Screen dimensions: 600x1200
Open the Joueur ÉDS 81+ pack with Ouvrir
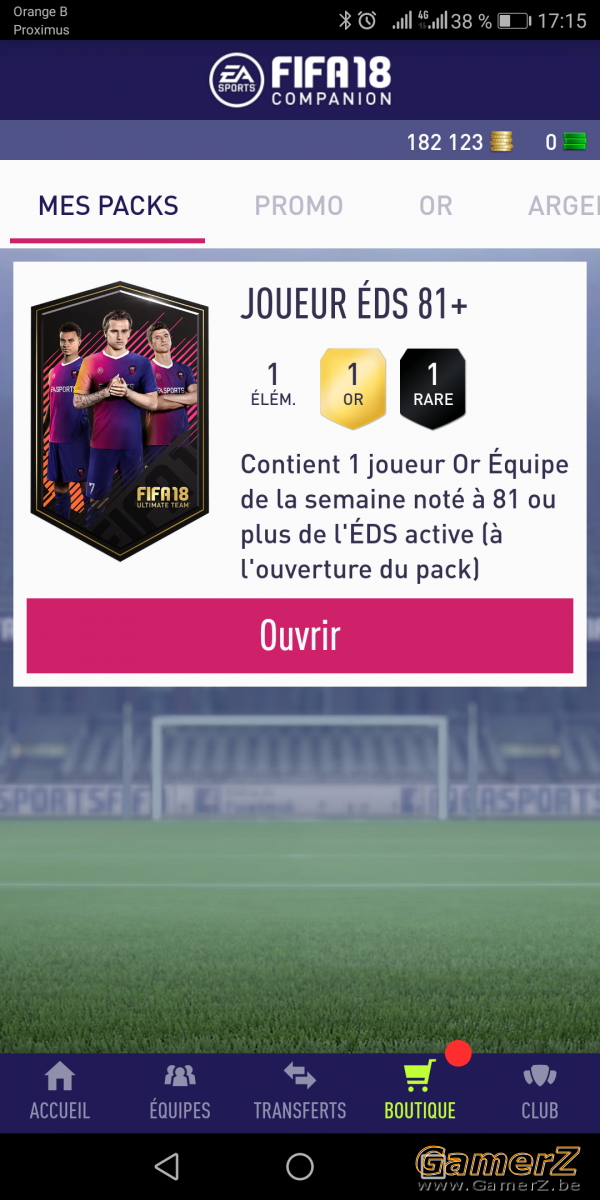(x=300, y=636)
